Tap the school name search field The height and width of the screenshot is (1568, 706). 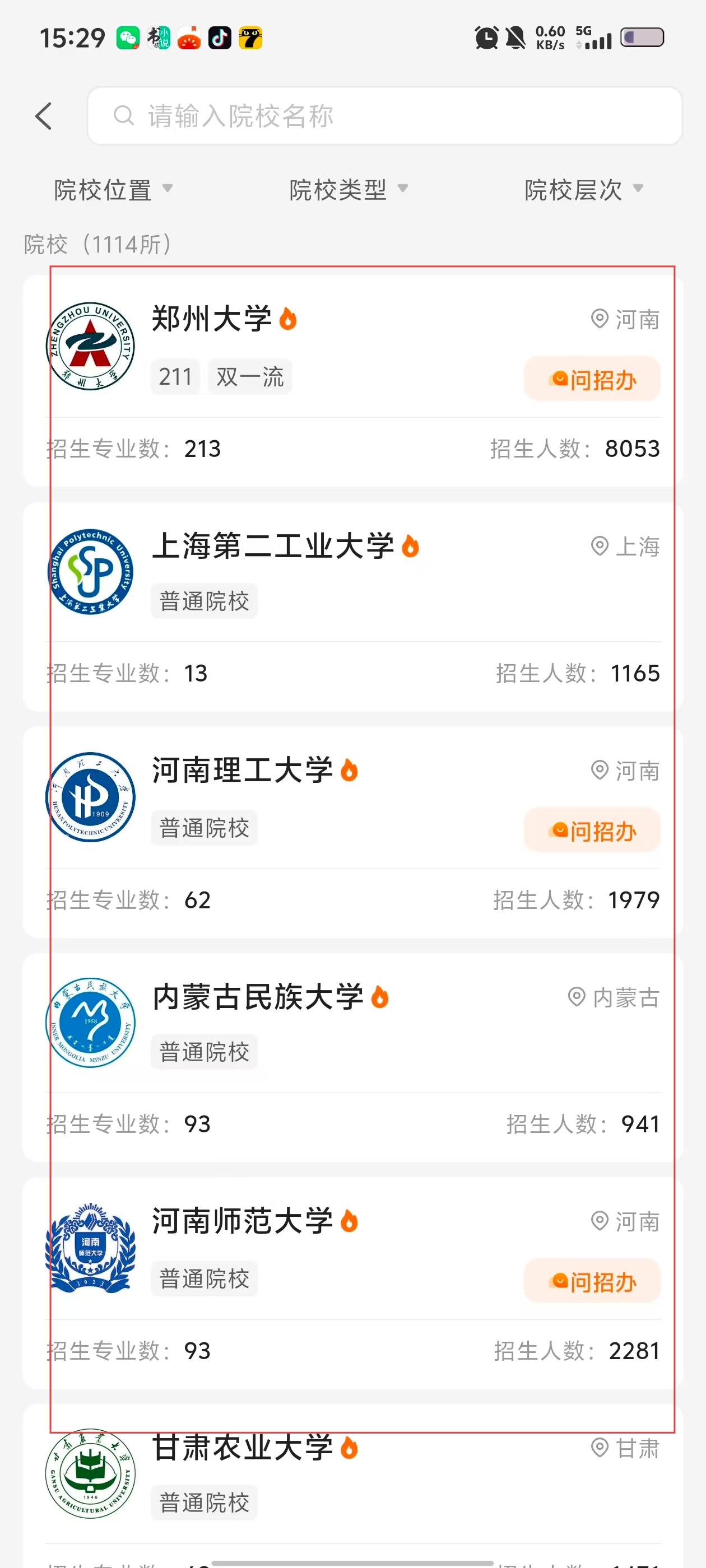(x=384, y=116)
